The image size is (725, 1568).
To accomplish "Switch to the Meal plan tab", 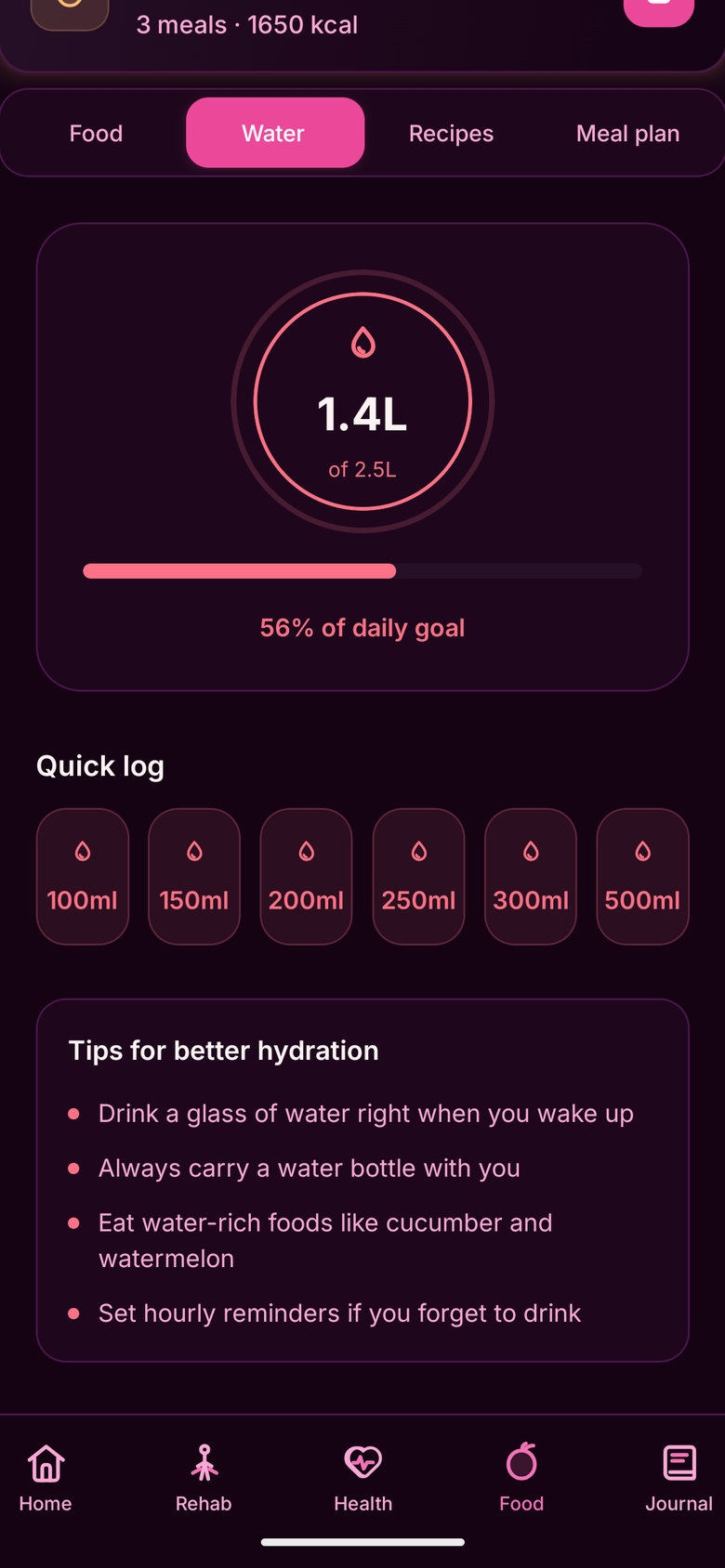I will [627, 133].
